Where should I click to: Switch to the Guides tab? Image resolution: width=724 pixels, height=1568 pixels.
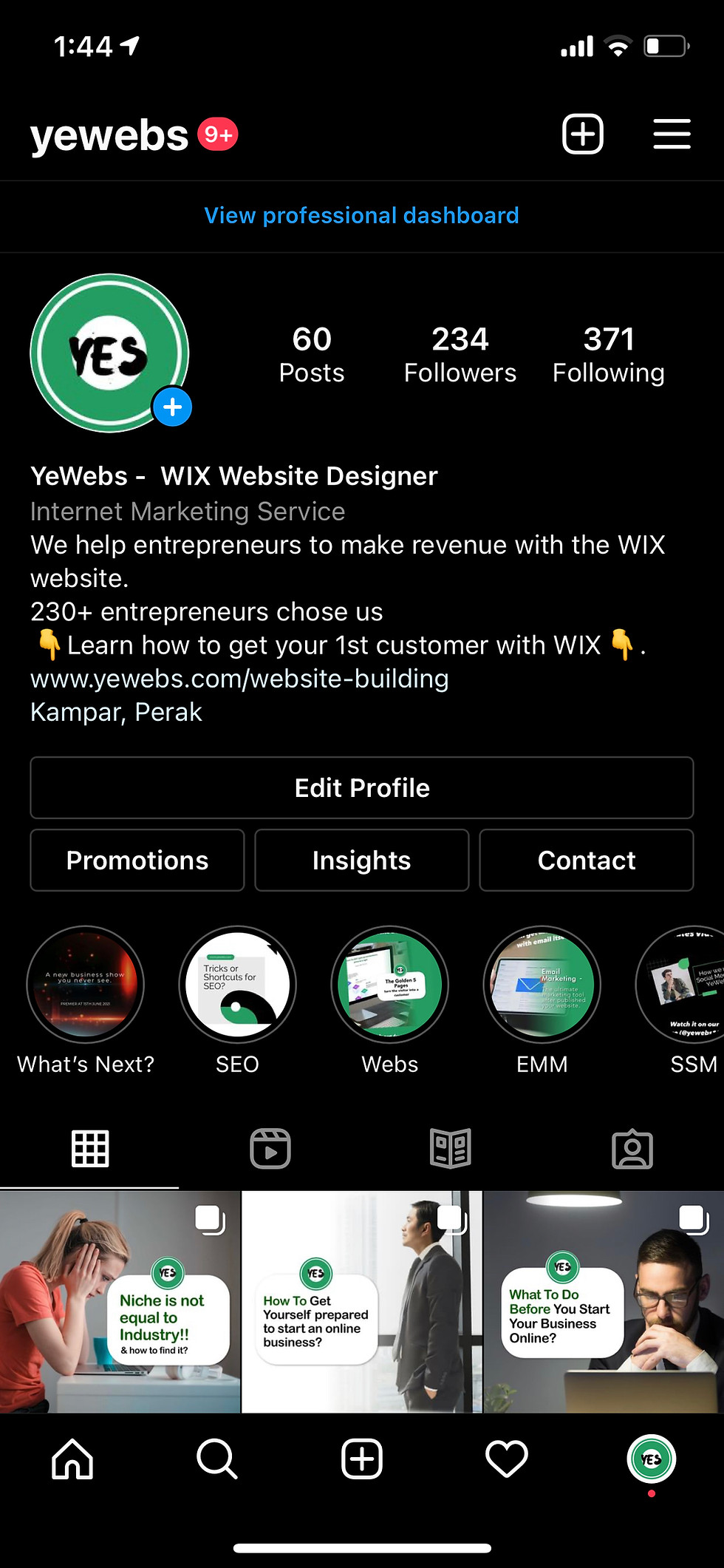tap(451, 1149)
